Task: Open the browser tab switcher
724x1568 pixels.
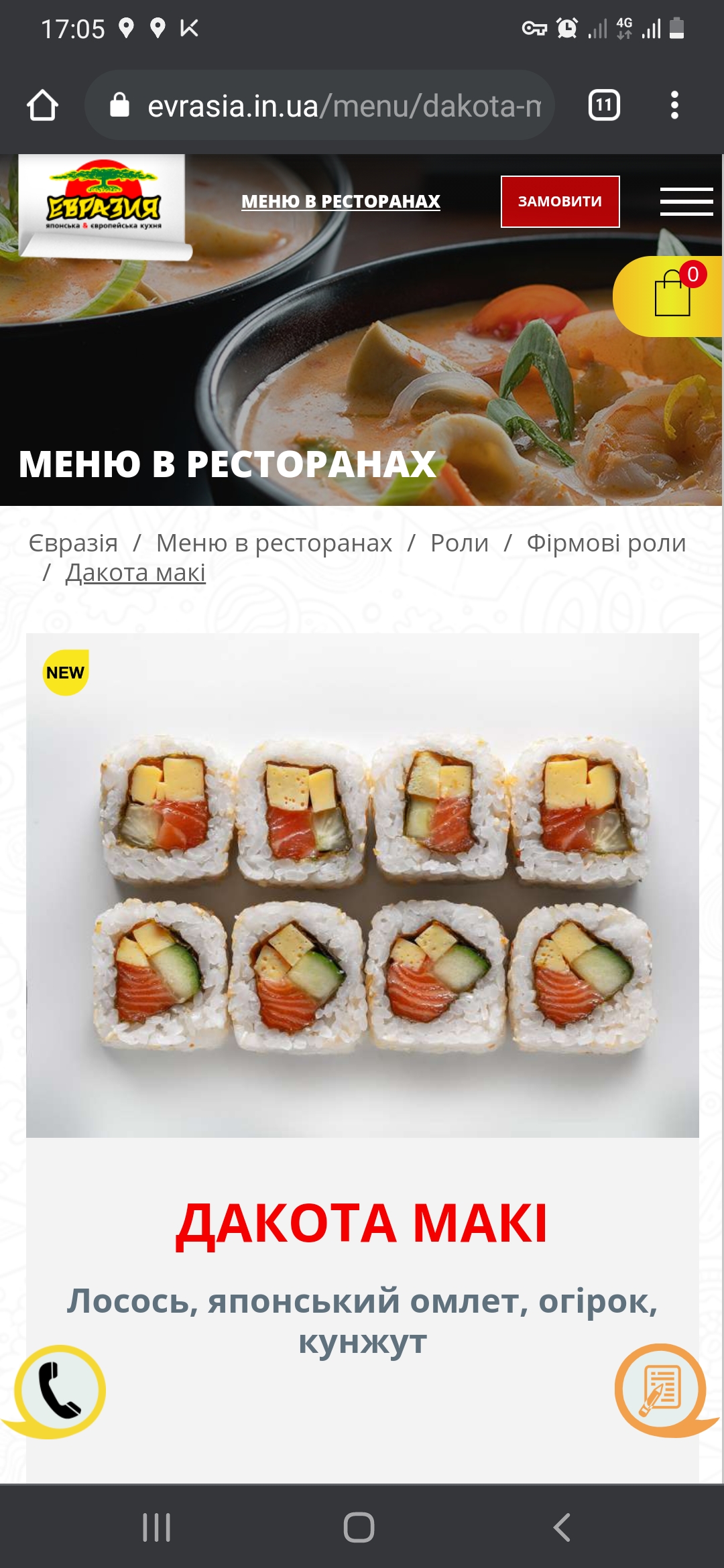Action: coord(603,106)
